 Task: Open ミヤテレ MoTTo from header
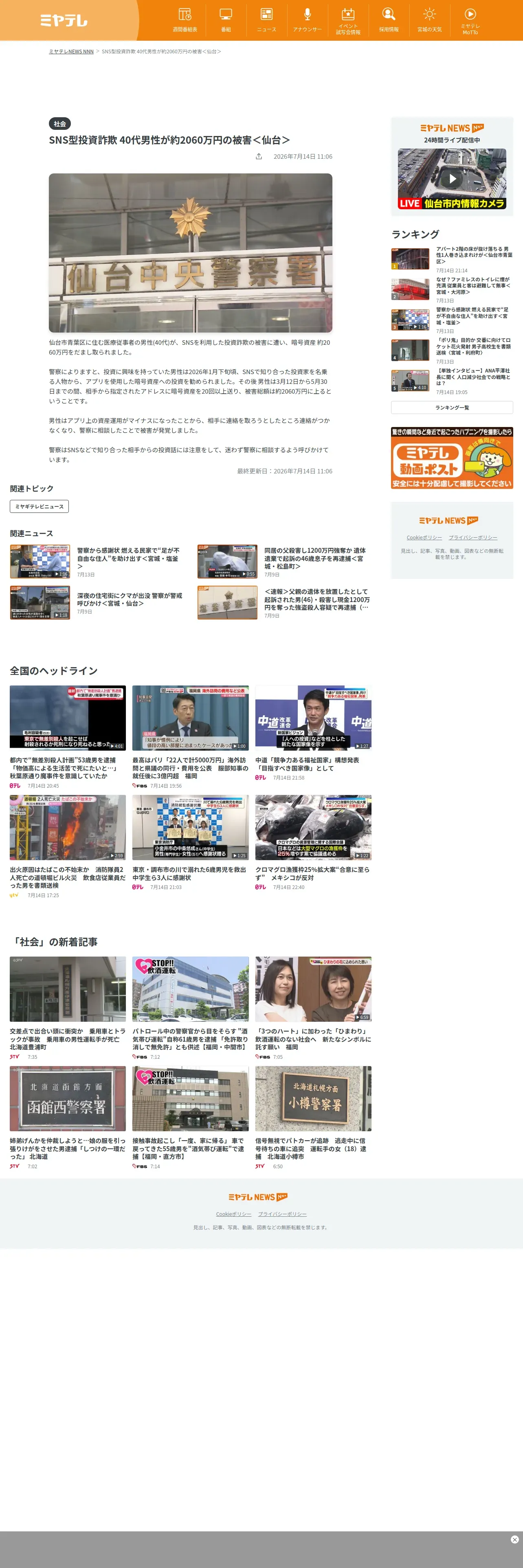[x=470, y=20]
